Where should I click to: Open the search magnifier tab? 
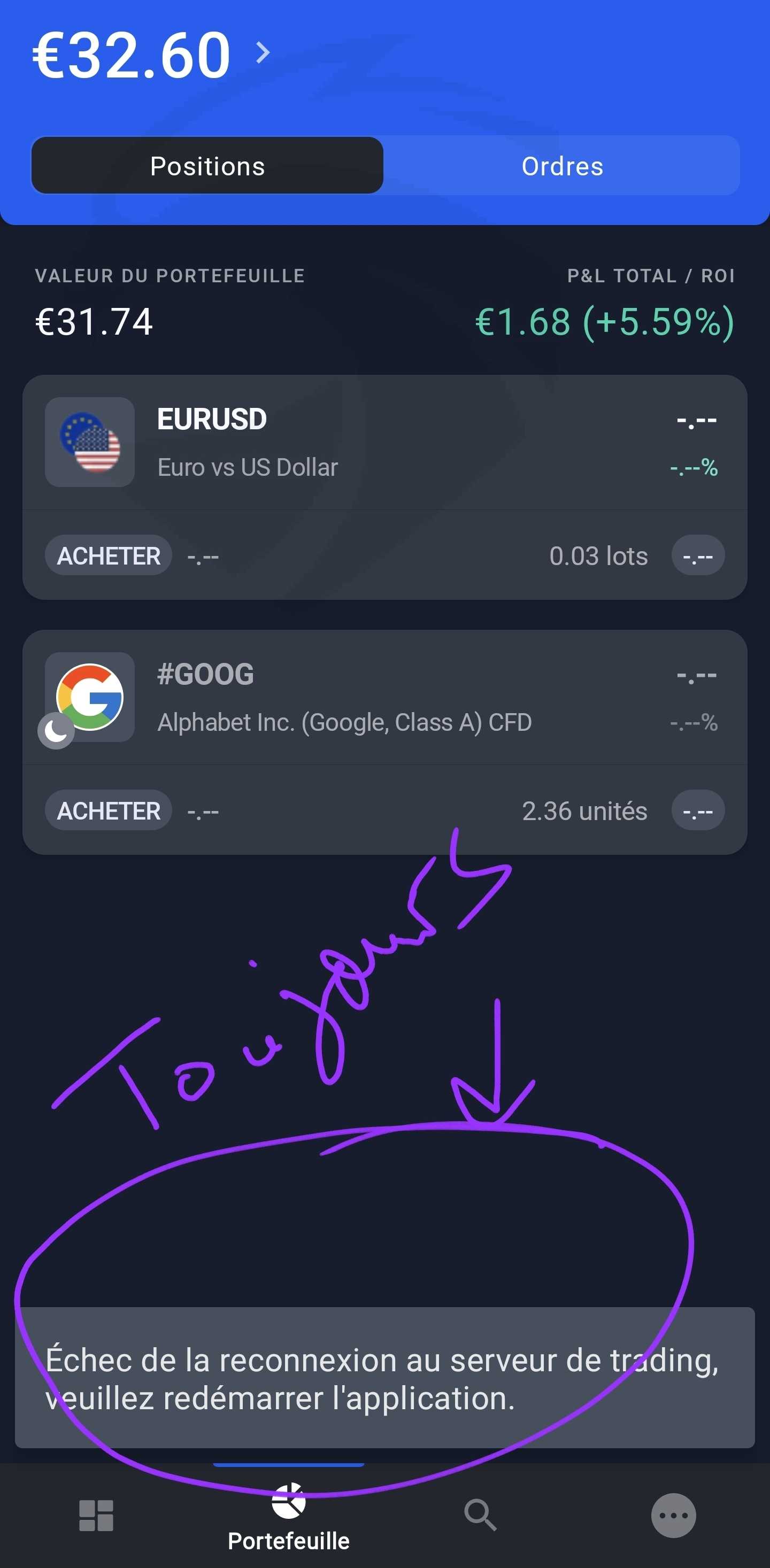[481, 1515]
